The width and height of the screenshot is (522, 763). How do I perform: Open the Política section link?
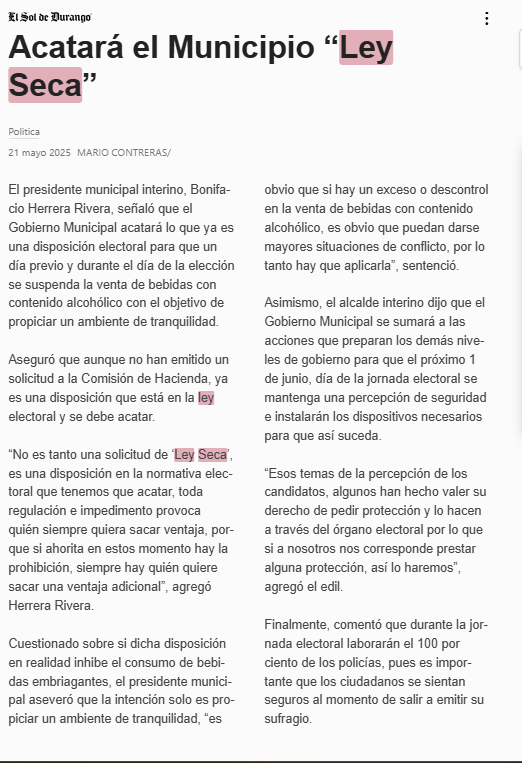[x=24, y=132]
